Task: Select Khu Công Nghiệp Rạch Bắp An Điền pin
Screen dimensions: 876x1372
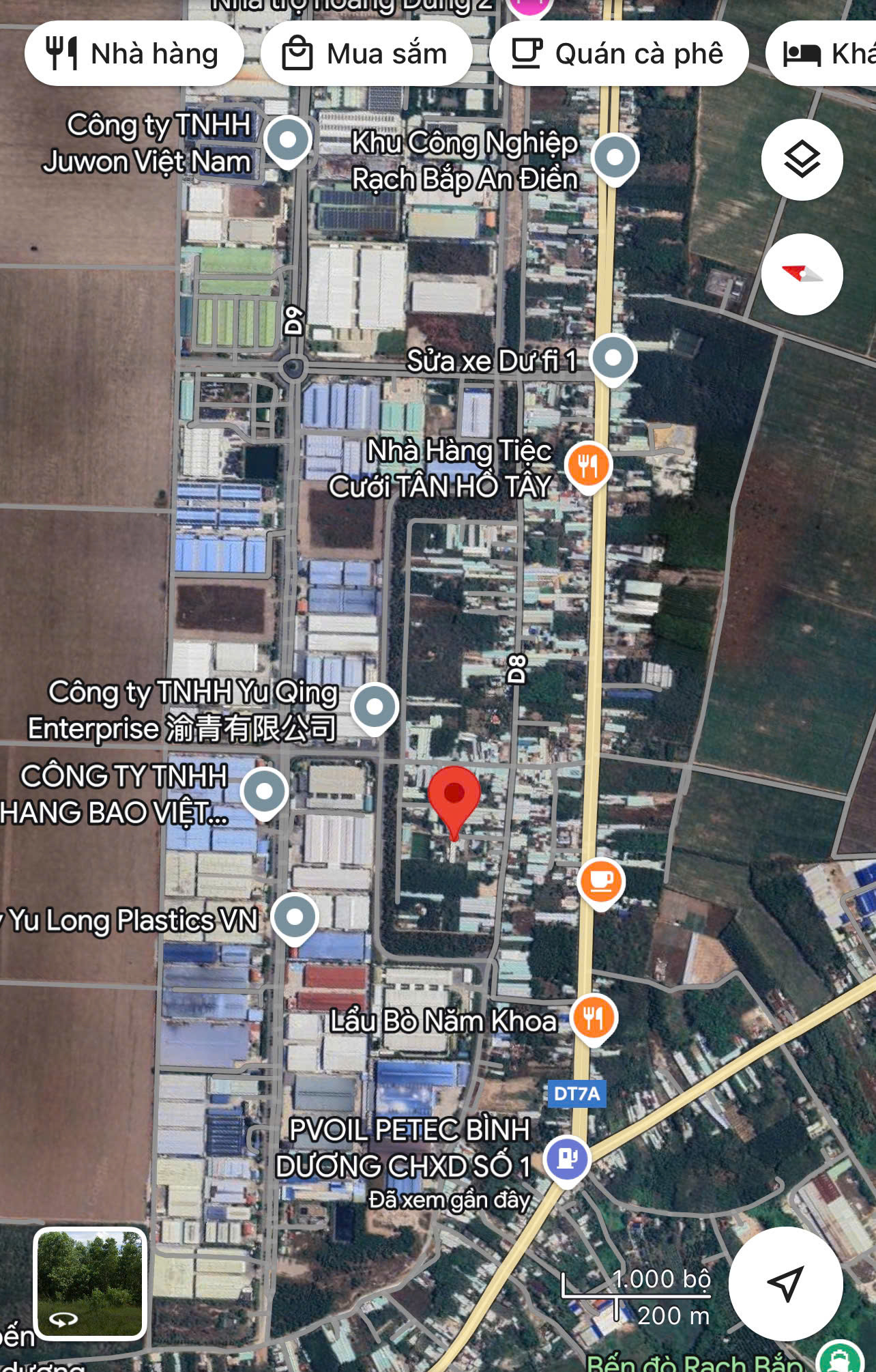Action: 615,158
